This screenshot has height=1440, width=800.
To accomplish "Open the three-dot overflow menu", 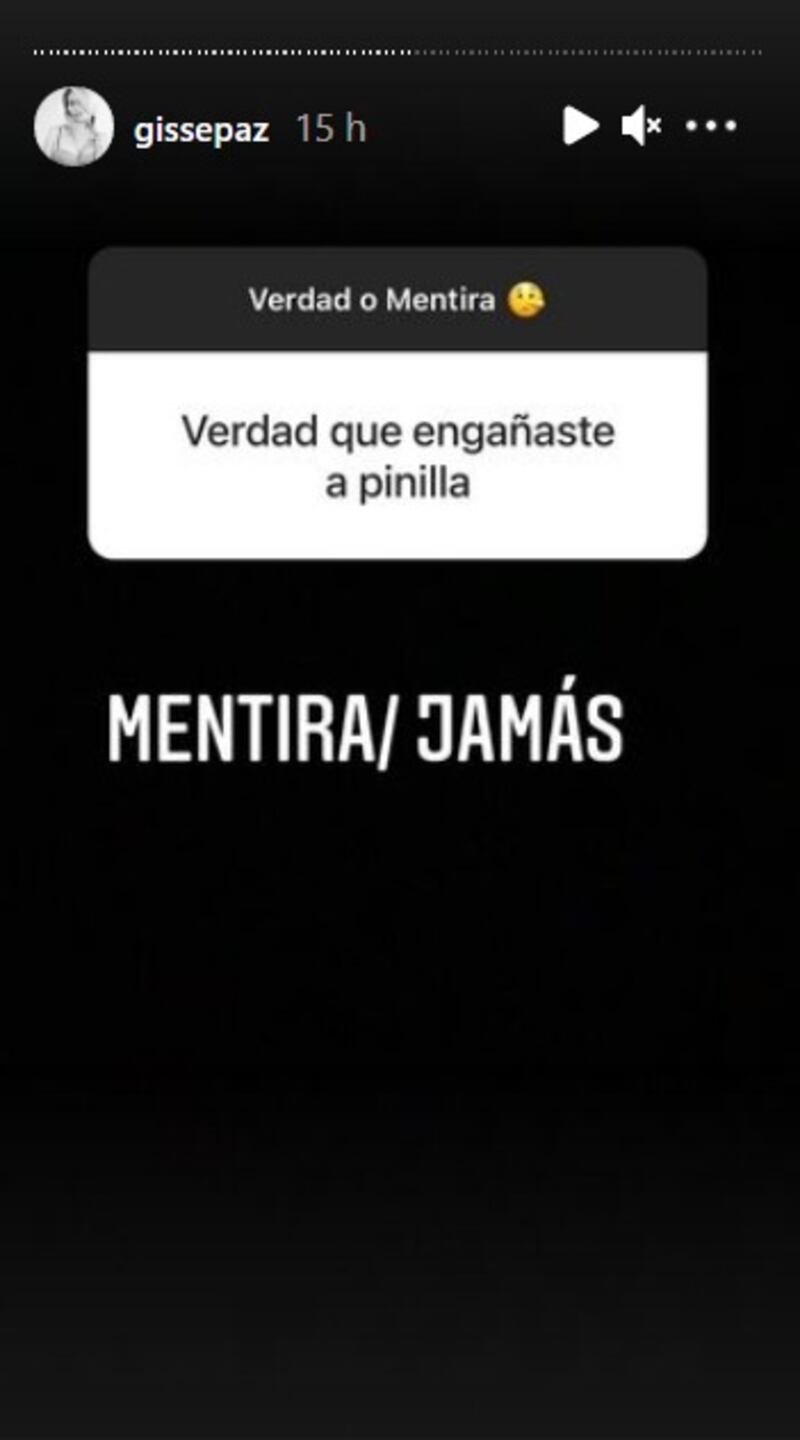I will coord(711,127).
